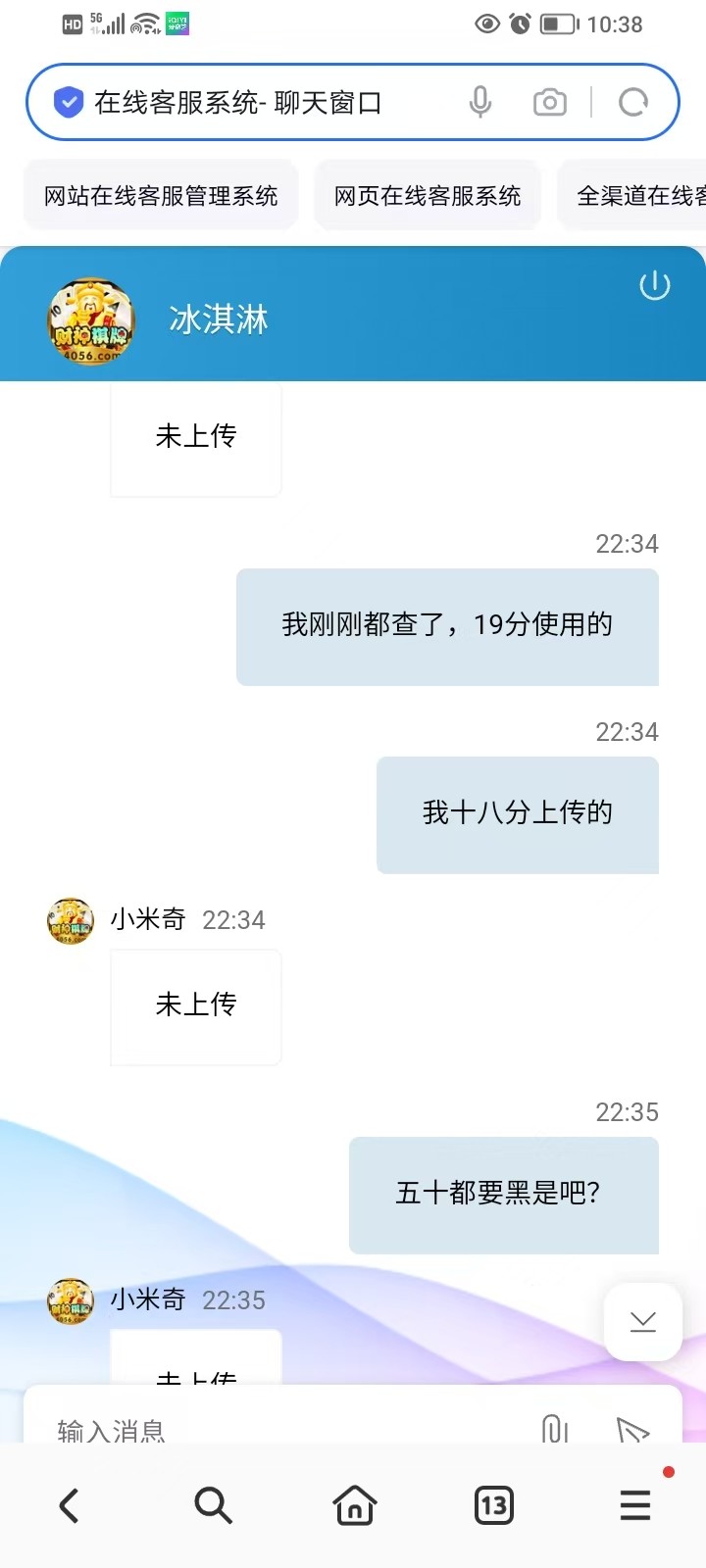Open the attachment paperclip icon
Screen dimensions: 706x1568
555,1430
